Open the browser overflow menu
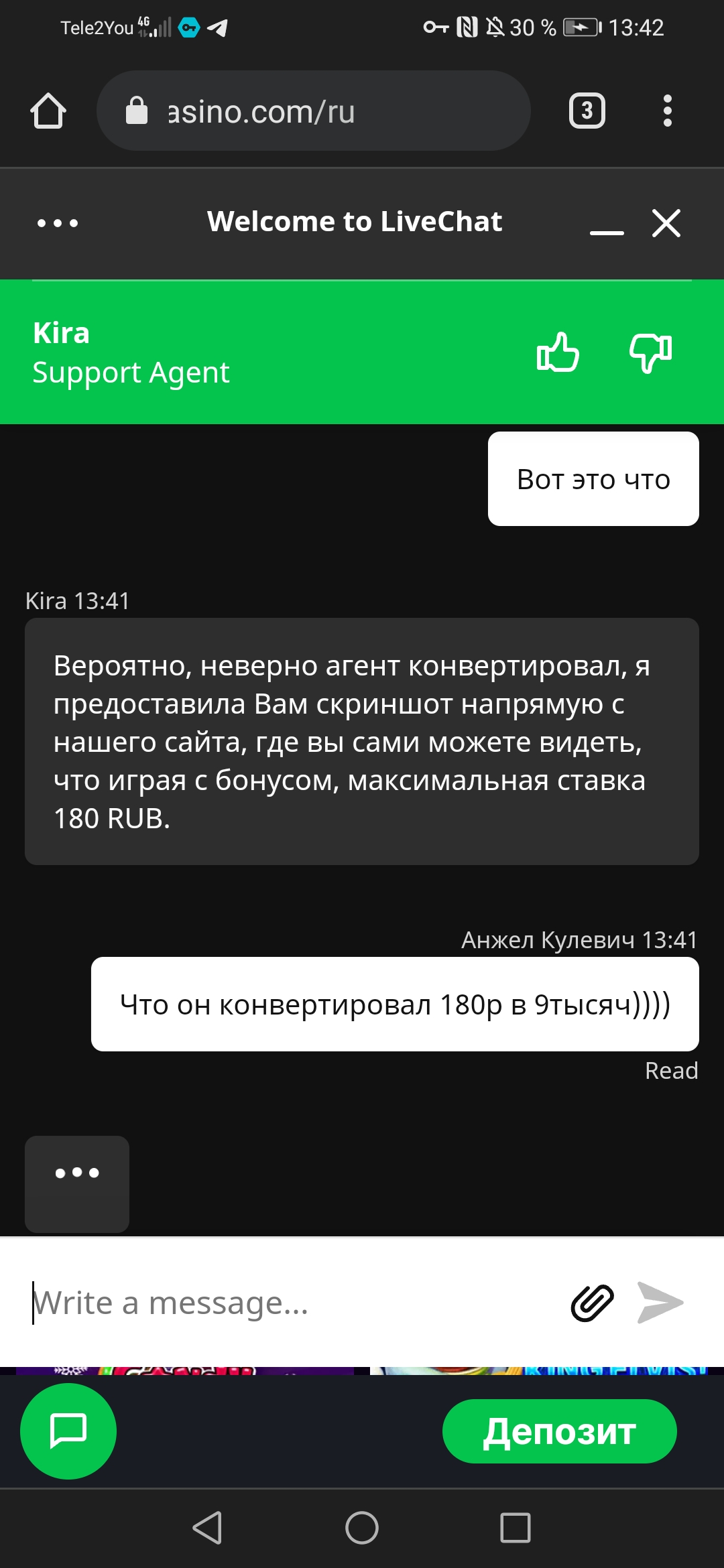Viewport: 724px width, 1568px height. [667, 111]
